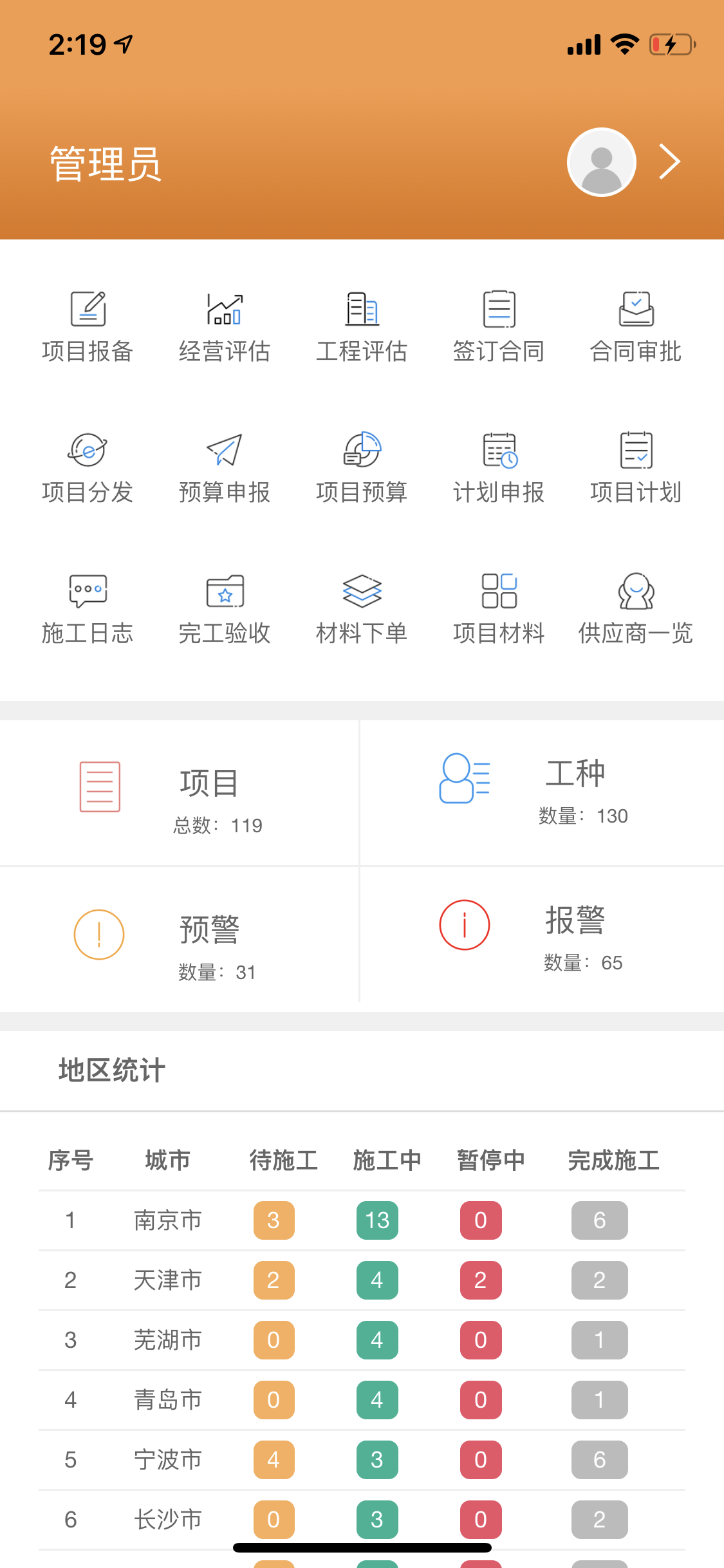The height and width of the screenshot is (1568, 724).
Task: View the 报警 alarms card
Action: pos(542,939)
